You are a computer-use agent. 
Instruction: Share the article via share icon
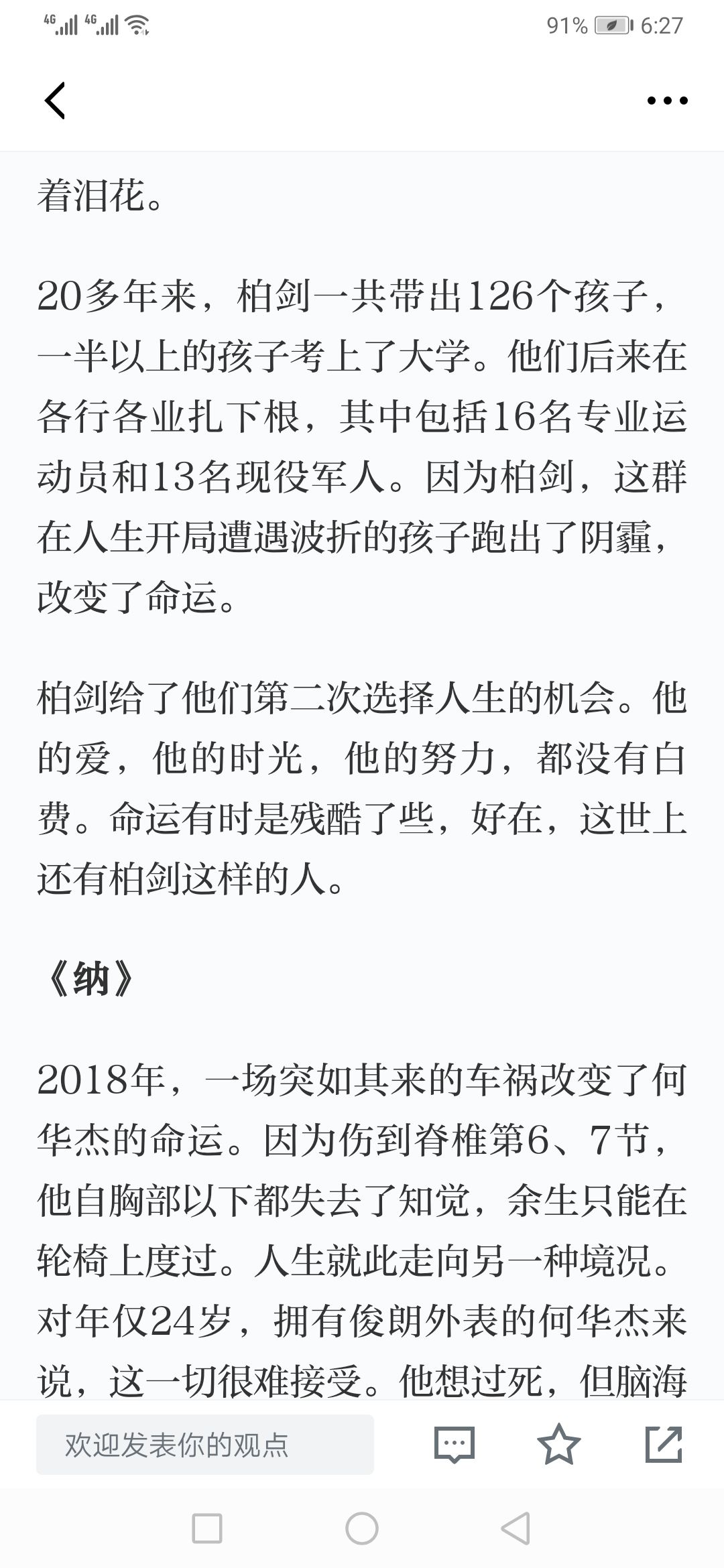(x=664, y=1444)
